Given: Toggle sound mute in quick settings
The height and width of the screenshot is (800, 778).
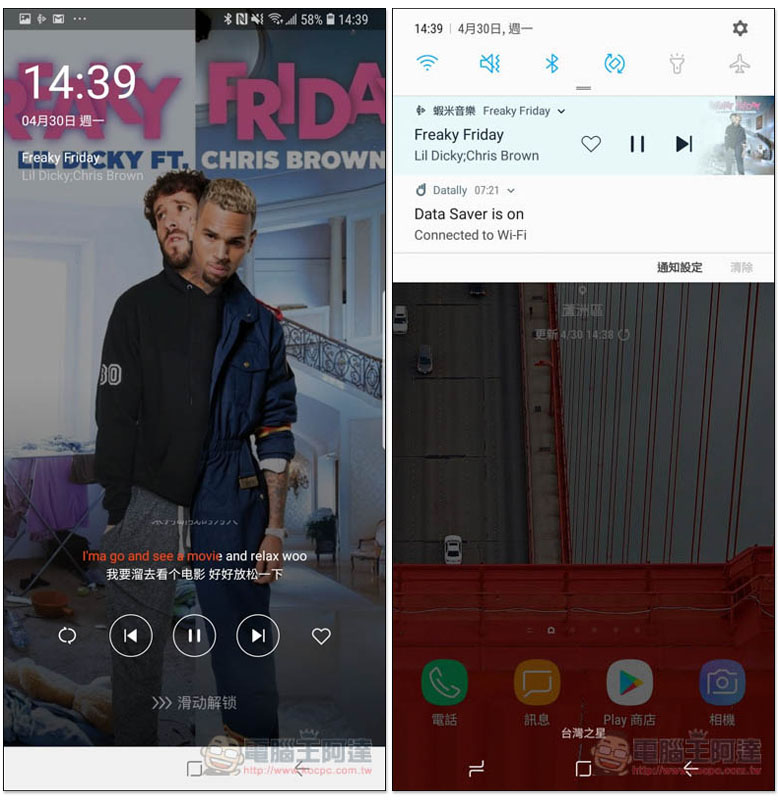Looking at the screenshot, I should coord(489,64).
